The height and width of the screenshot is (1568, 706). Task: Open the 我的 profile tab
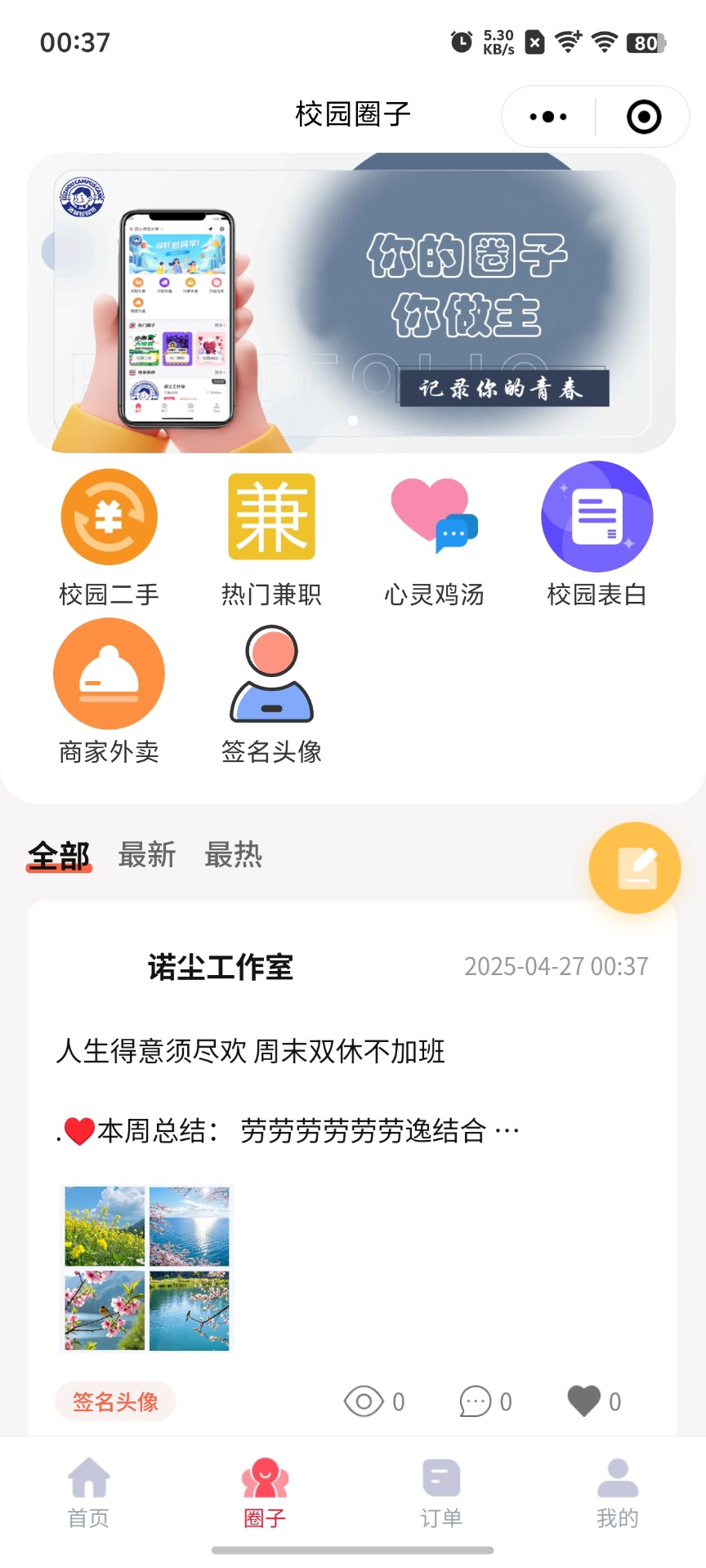click(618, 1493)
